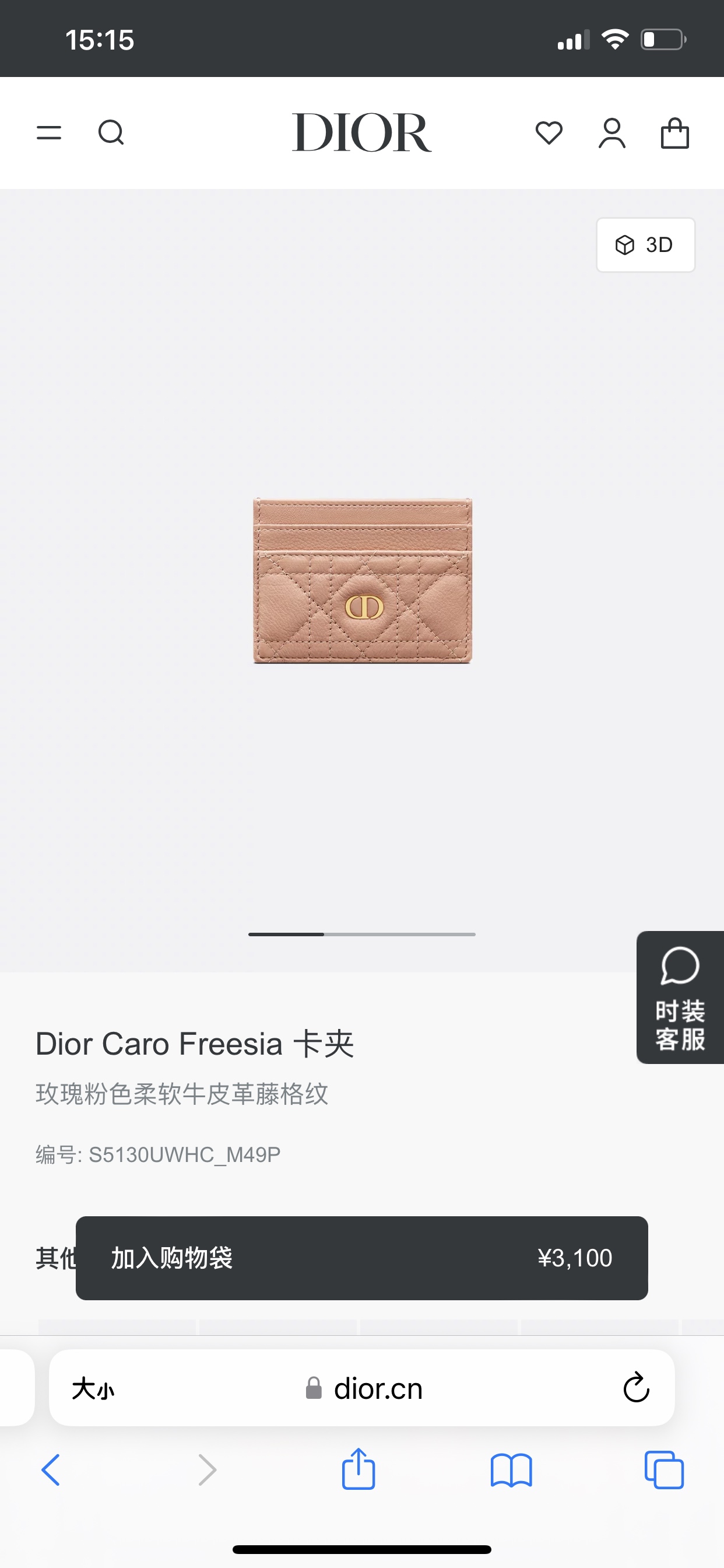
Task: Open the account profile
Action: (x=611, y=132)
